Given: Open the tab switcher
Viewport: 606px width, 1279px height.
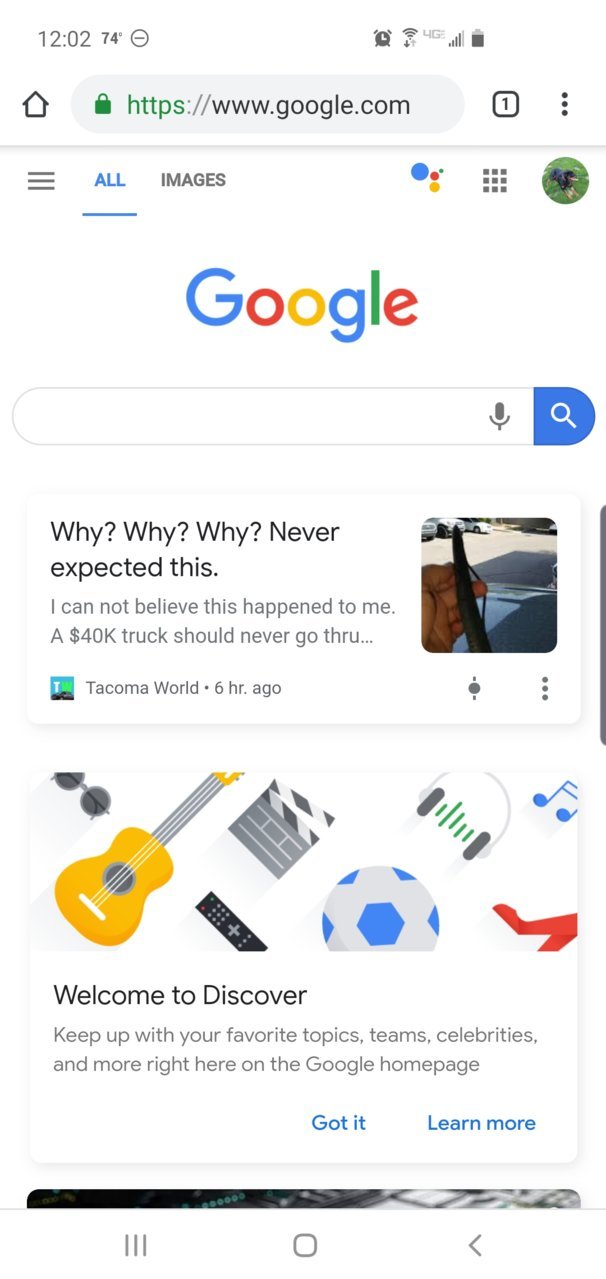Looking at the screenshot, I should point(506,104).
